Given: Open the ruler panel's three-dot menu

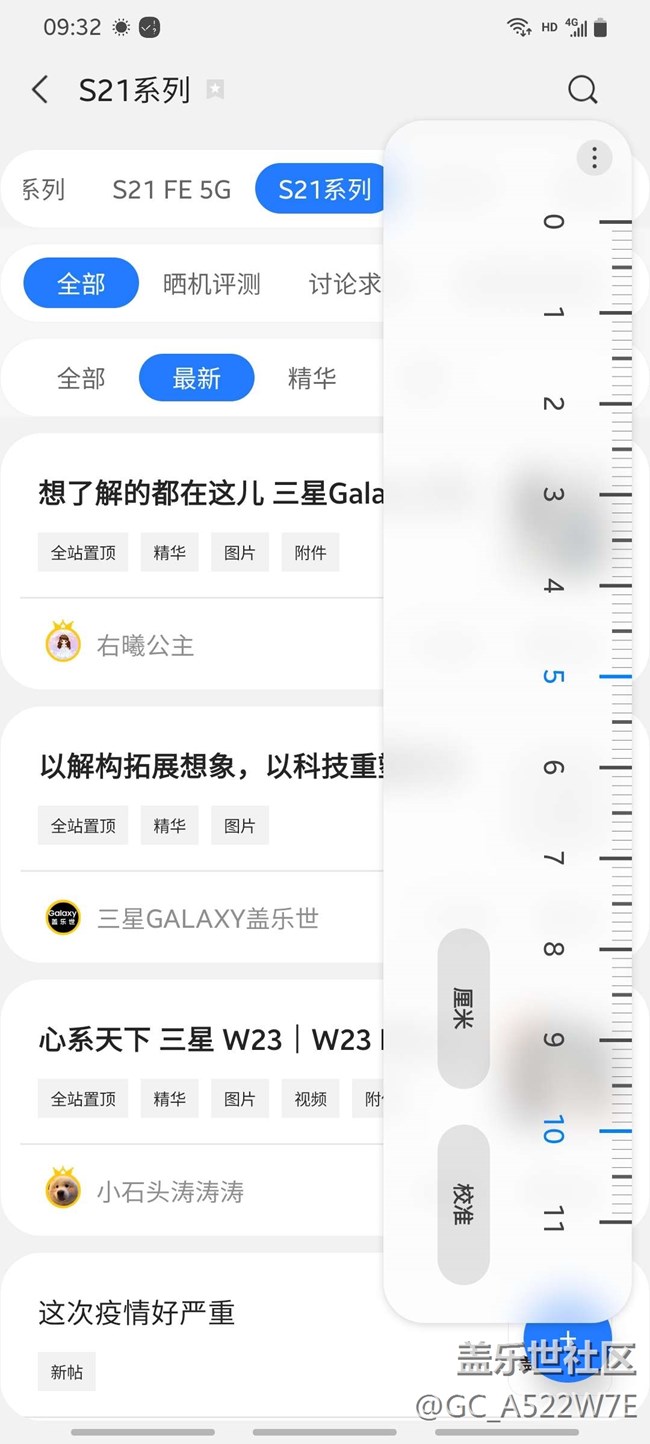Looking at the screenshot, I should click(594, 158).
